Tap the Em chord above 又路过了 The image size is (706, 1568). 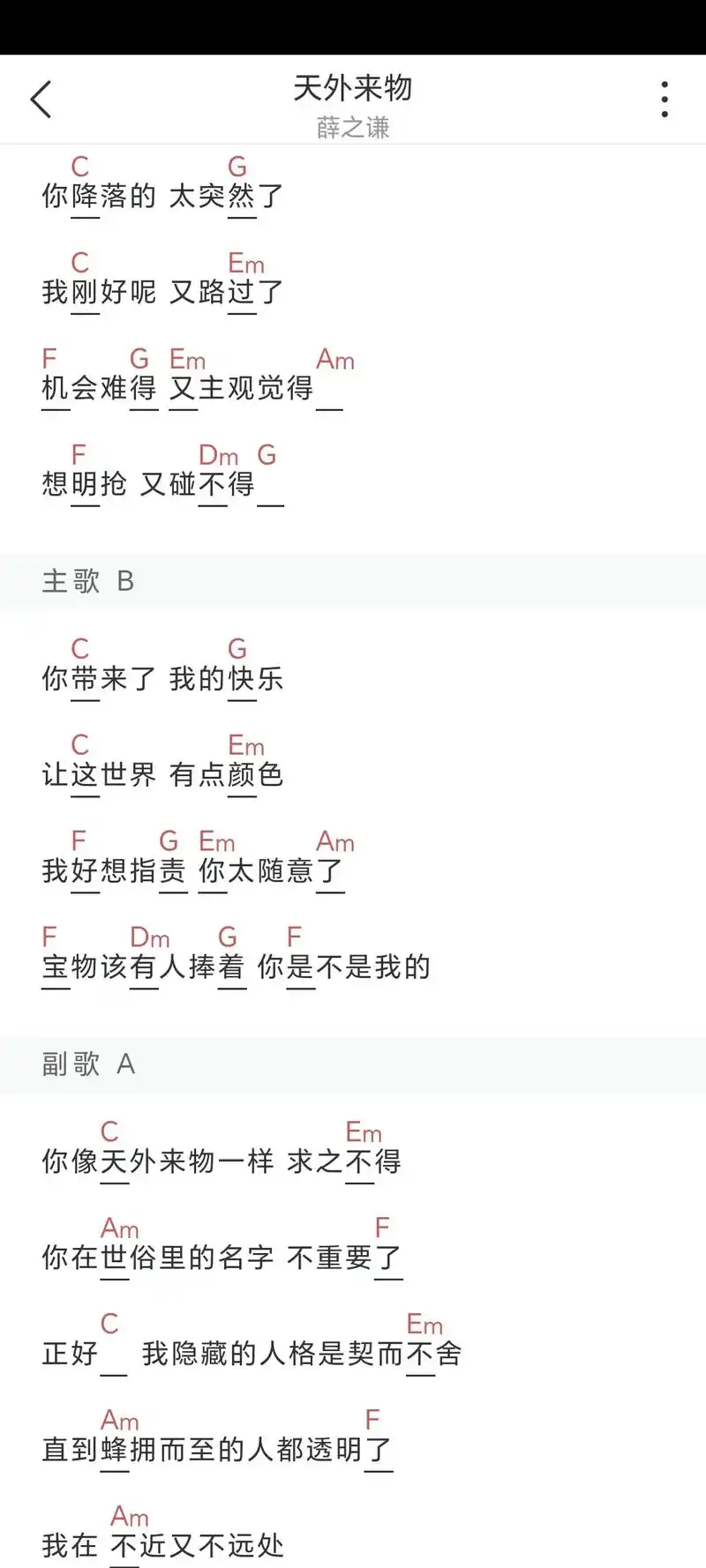click(247, 263)
